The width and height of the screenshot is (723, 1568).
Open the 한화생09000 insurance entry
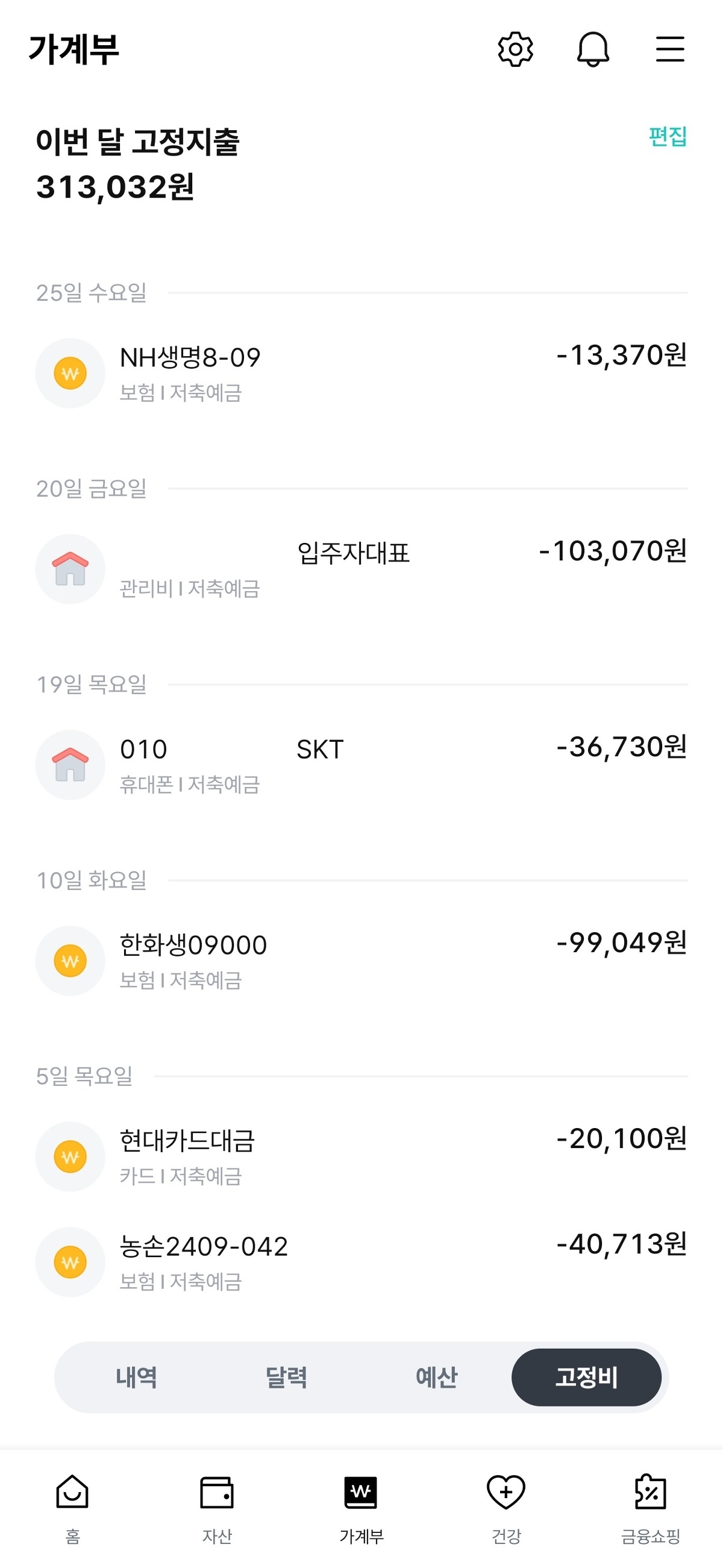361,961
